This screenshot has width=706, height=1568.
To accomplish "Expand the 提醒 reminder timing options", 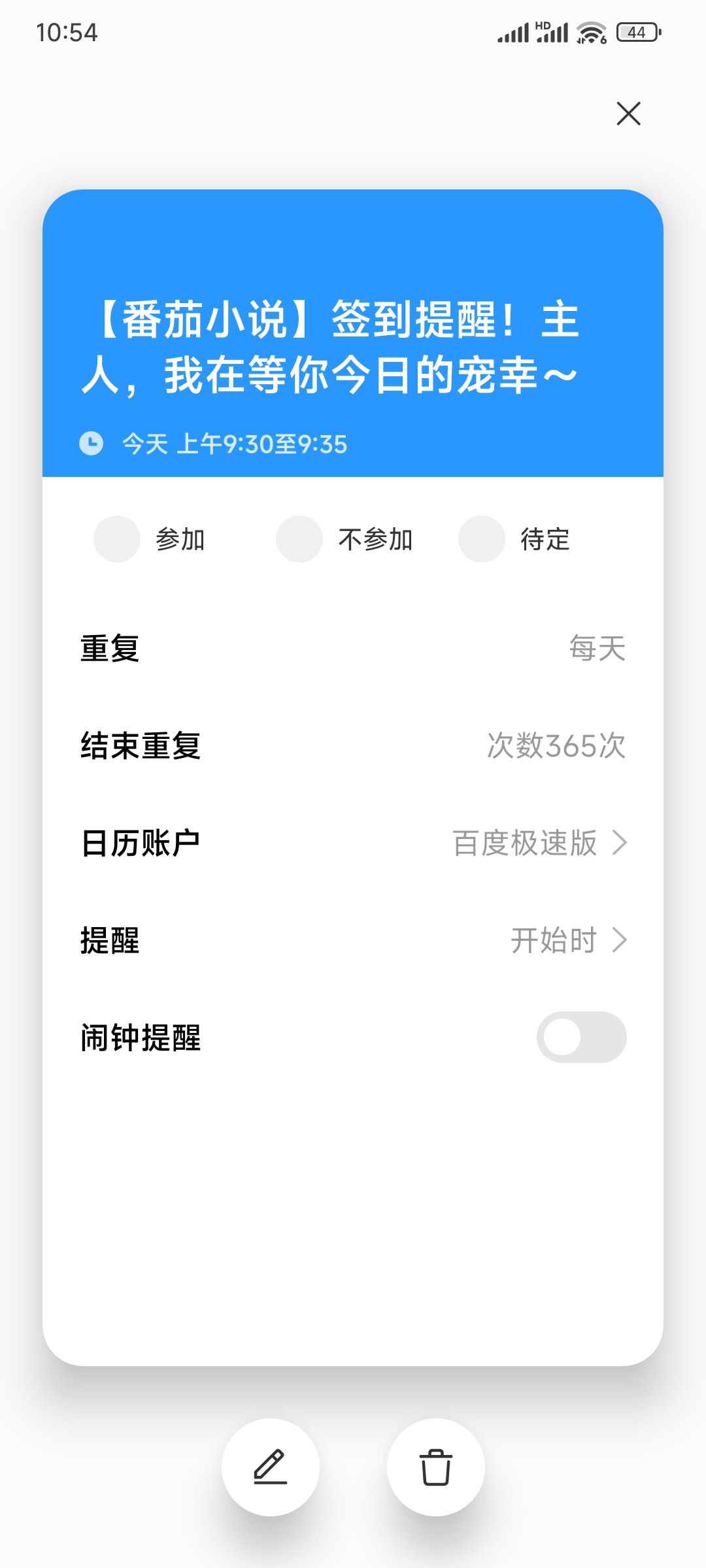I will (x=353, y=941).
